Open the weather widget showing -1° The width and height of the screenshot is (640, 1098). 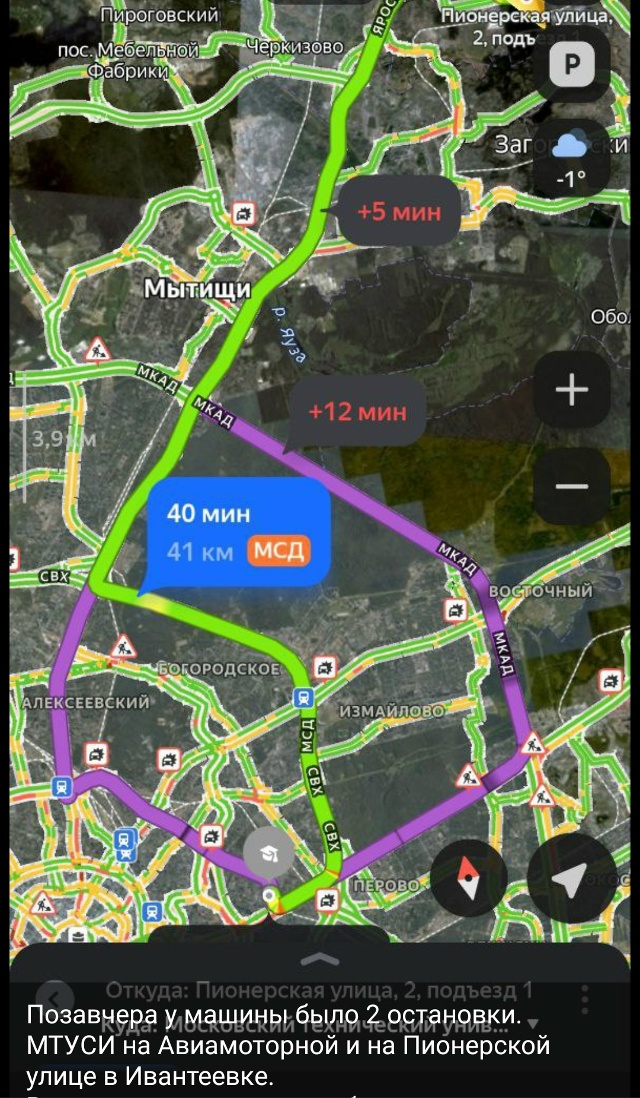[571, 160]
